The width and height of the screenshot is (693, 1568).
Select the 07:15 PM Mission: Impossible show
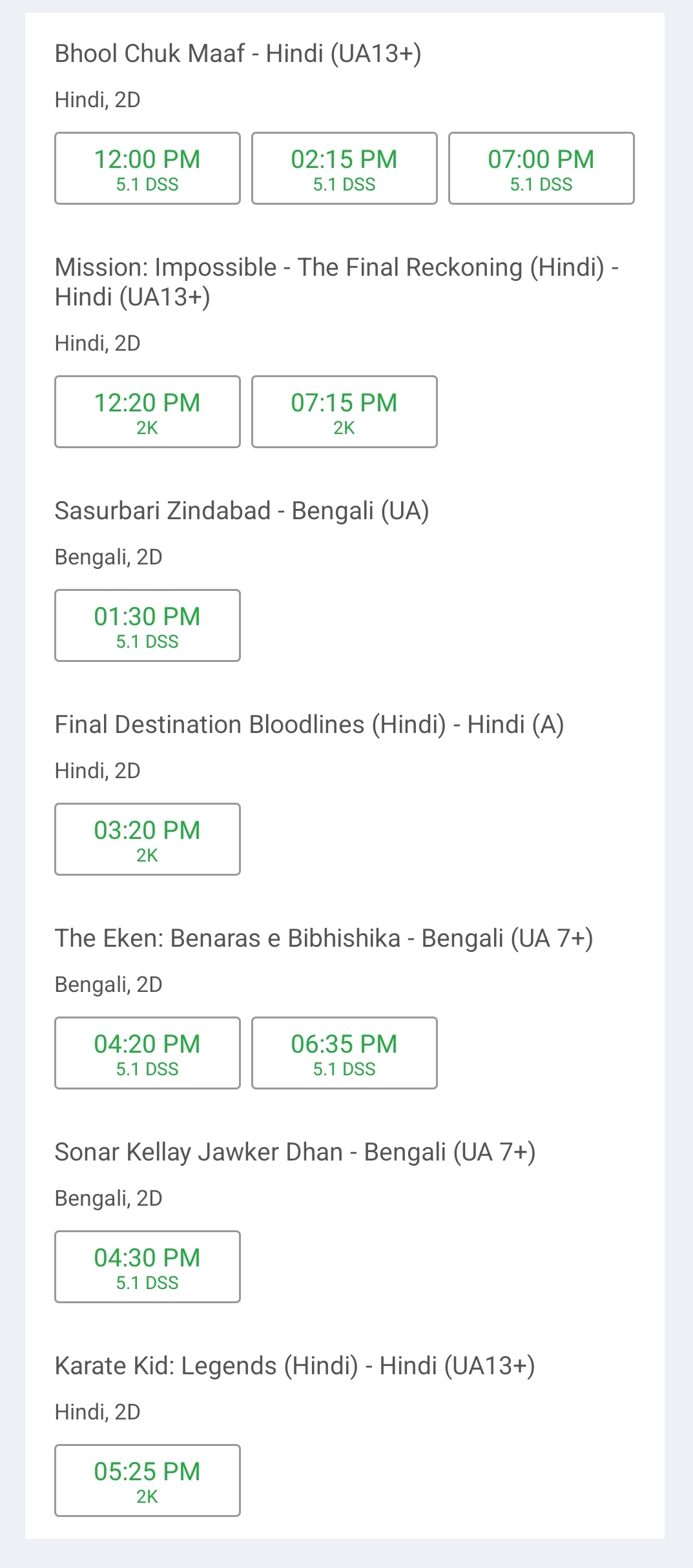pyautogui.click(x=344, y=412)
